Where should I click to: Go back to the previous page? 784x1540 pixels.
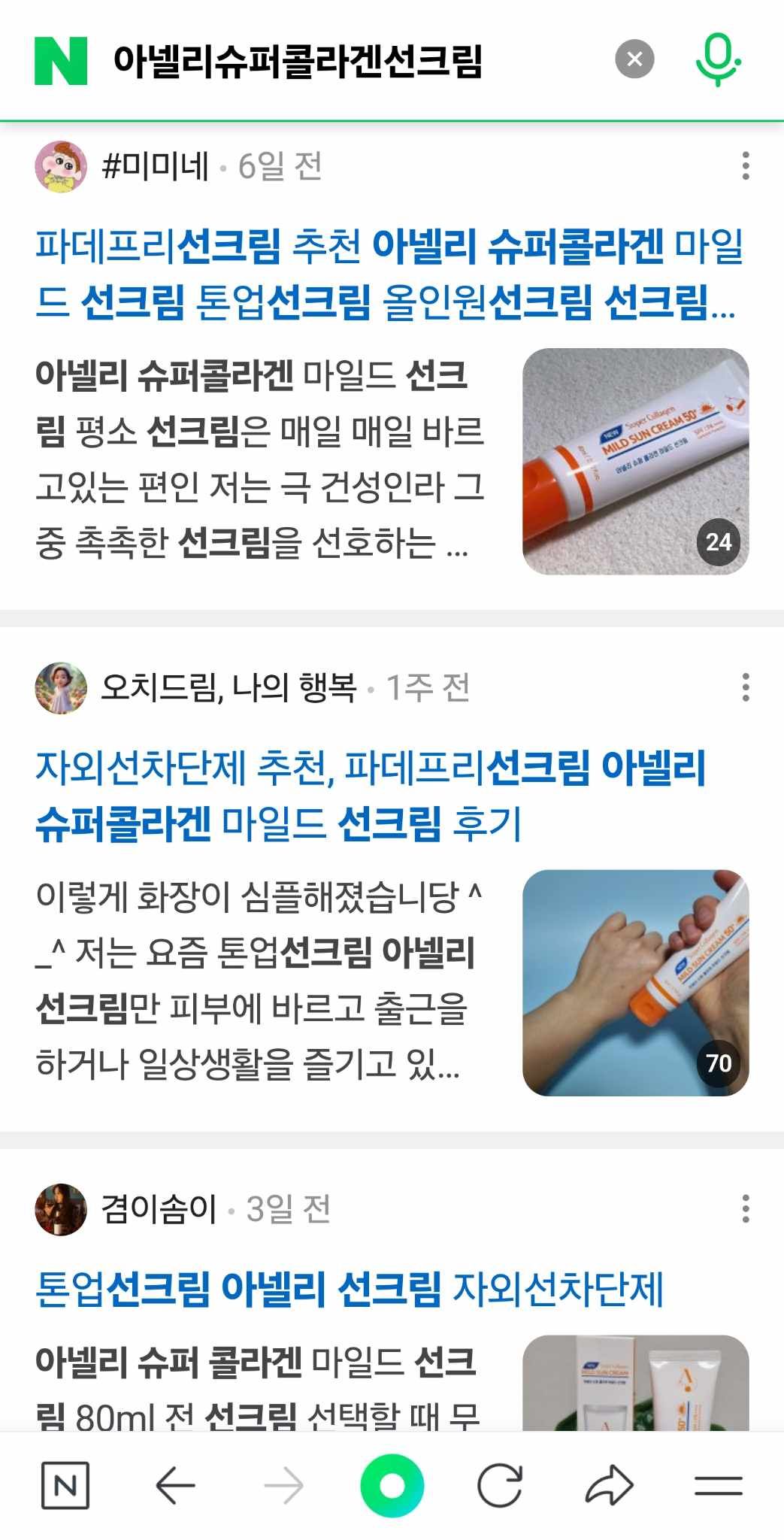pos(175,1485)
